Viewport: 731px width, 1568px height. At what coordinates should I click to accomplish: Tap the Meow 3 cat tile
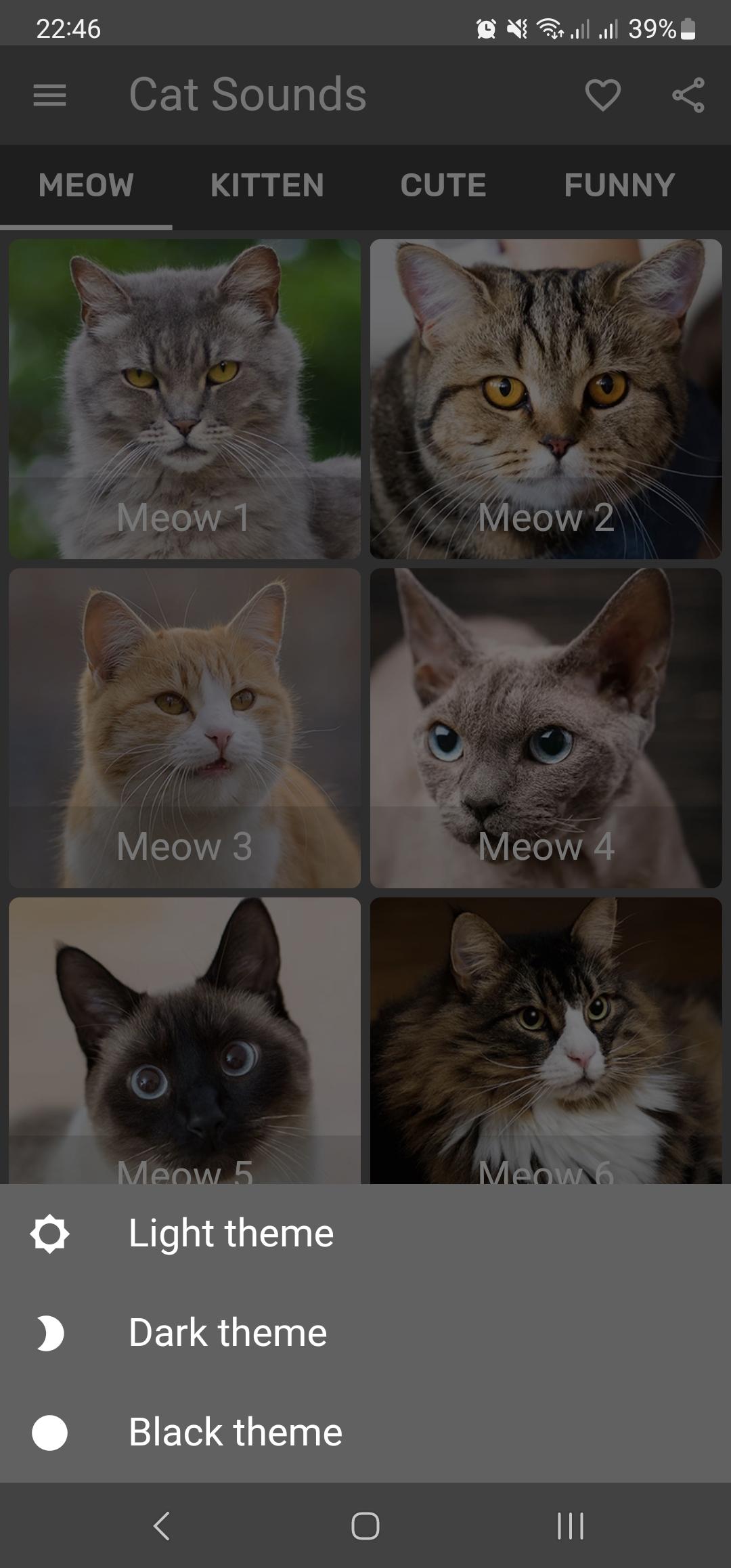185,728
